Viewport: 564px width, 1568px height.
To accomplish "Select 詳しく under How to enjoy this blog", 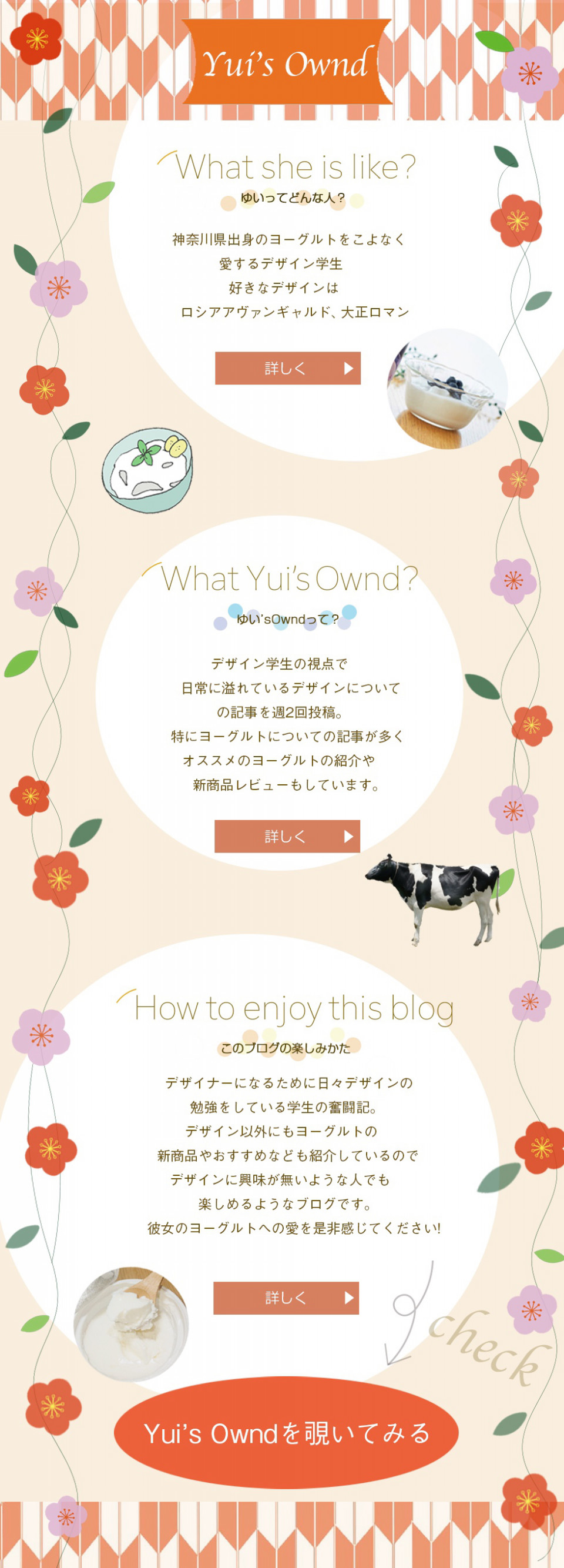I will [x=286, y=1298].
